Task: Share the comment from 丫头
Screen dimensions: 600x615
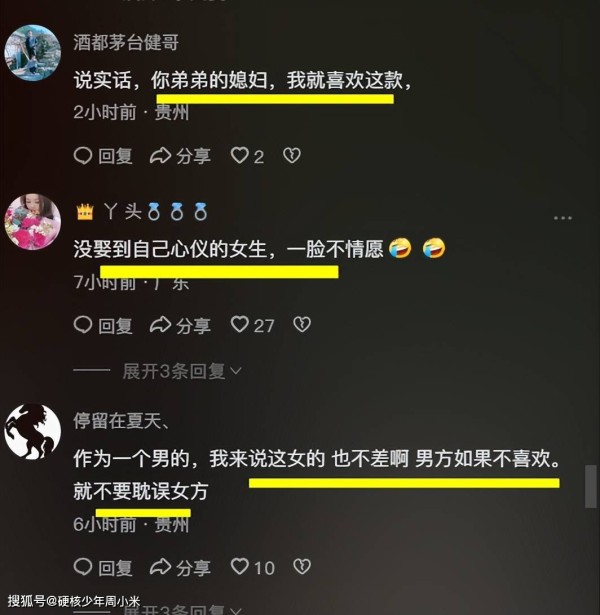Action: pos(180,325)
